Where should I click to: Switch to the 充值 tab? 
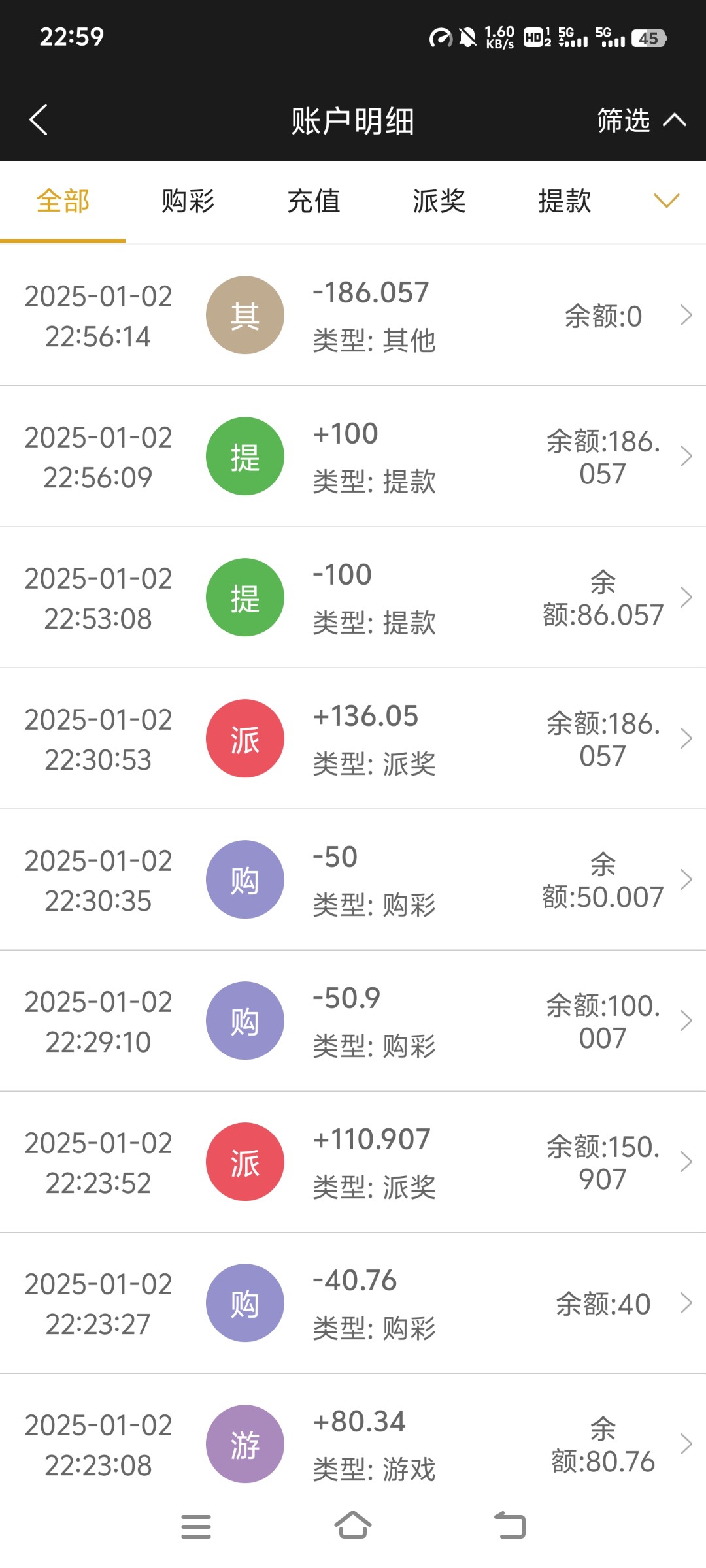click(314, 201)
